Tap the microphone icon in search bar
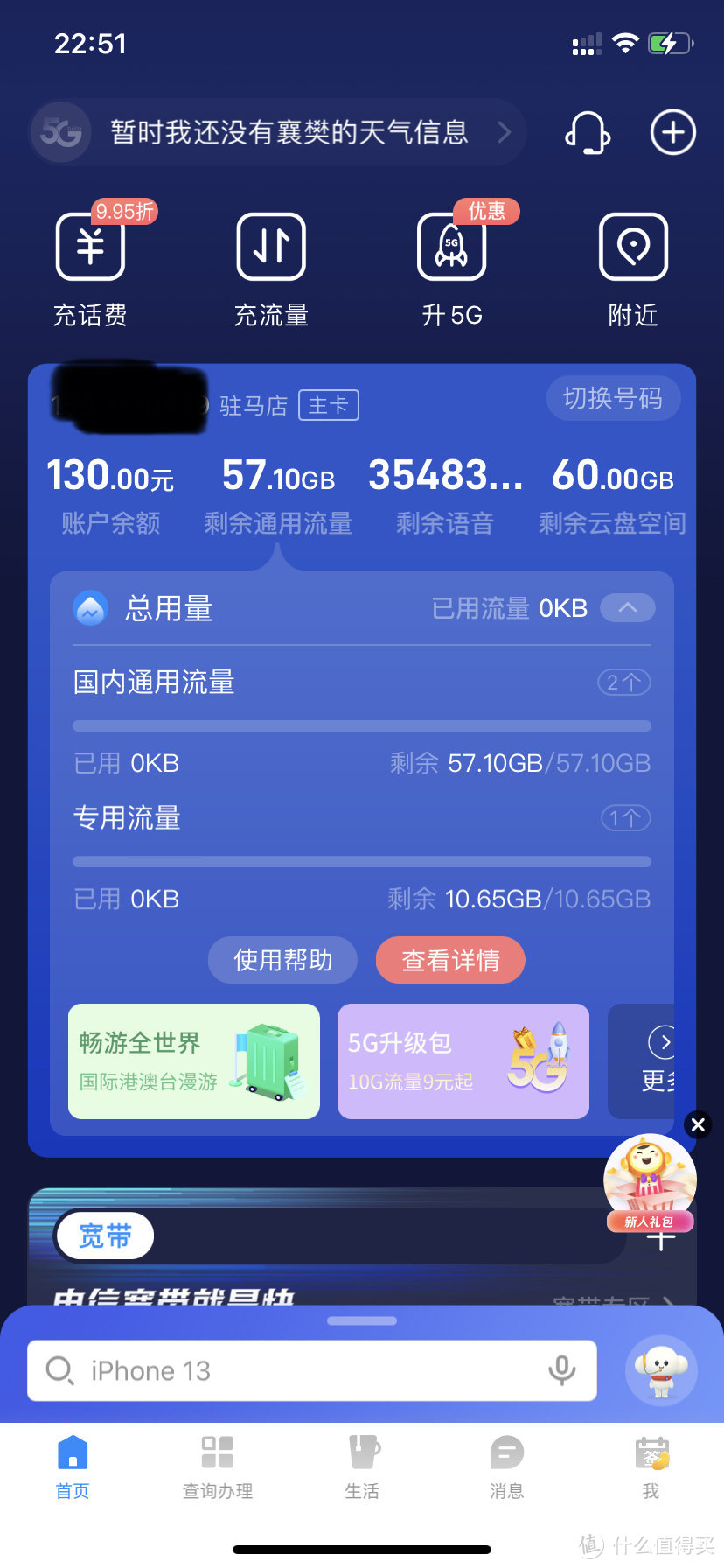 pyautogui.click(x=562, y=1370)
